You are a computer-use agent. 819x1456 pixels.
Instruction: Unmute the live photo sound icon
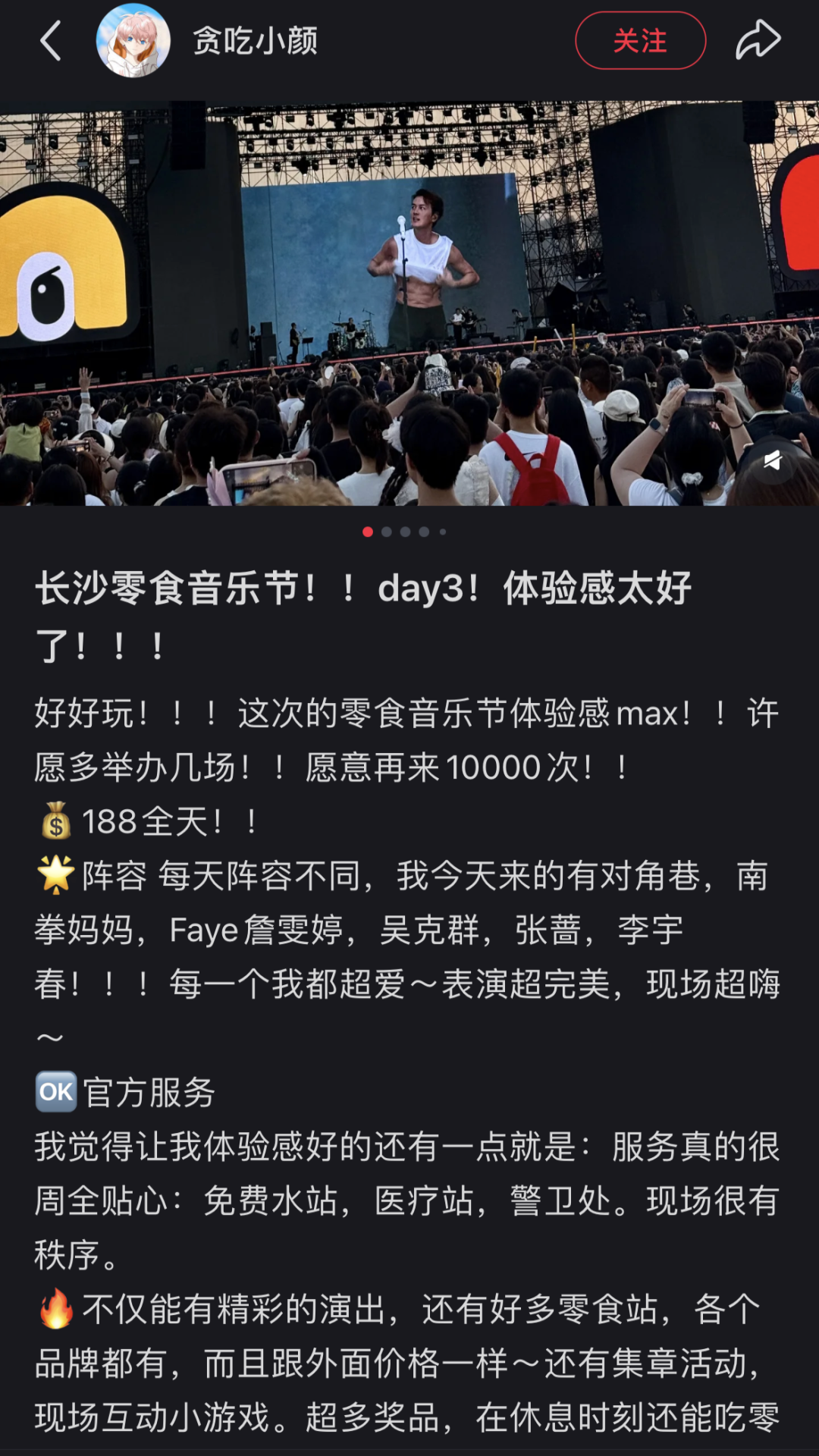(772, 460)
